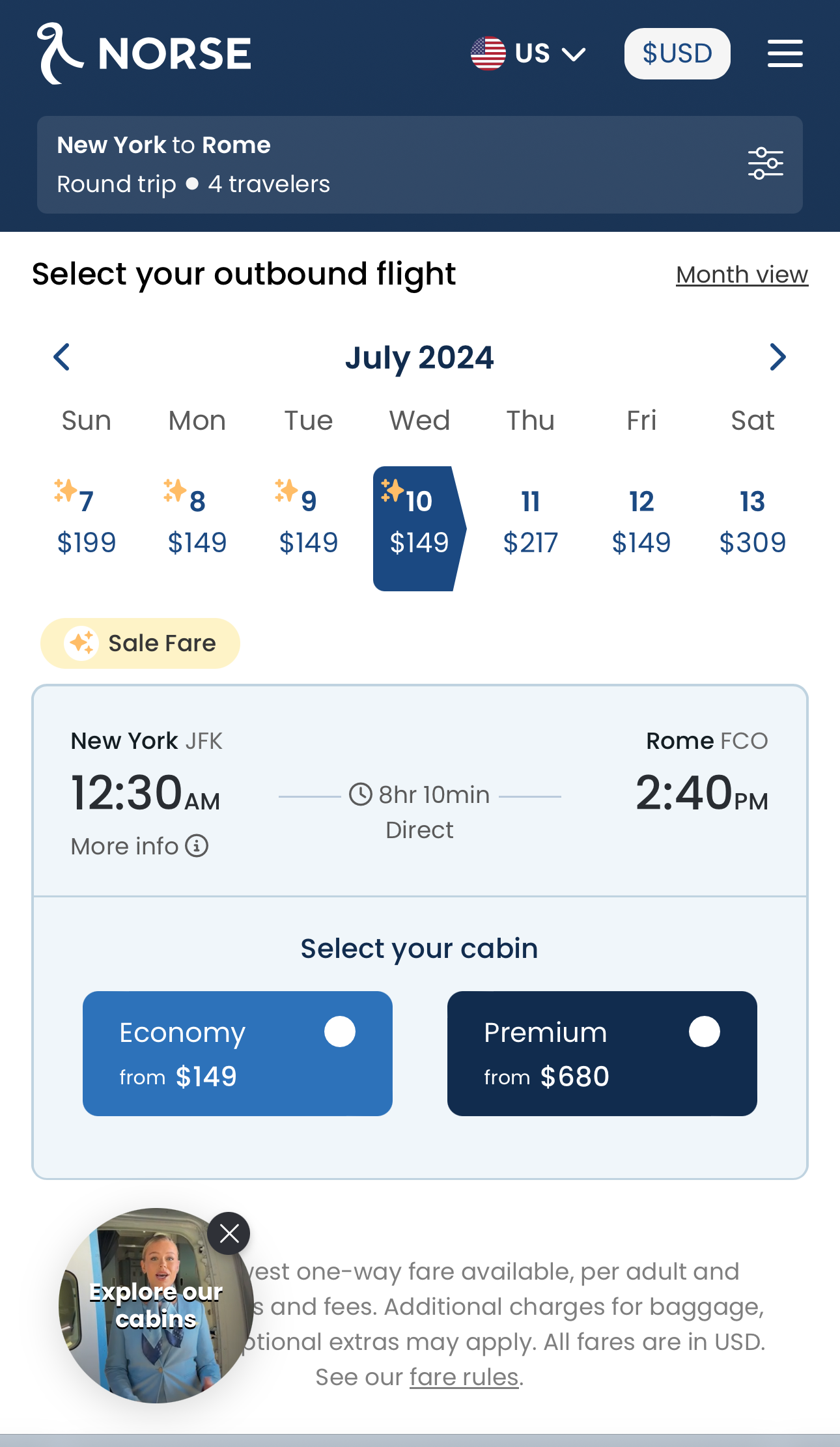The image size is (840, 1447).
Task: Open the Explore our cabins video
Action: click(x=156, y=1306)
